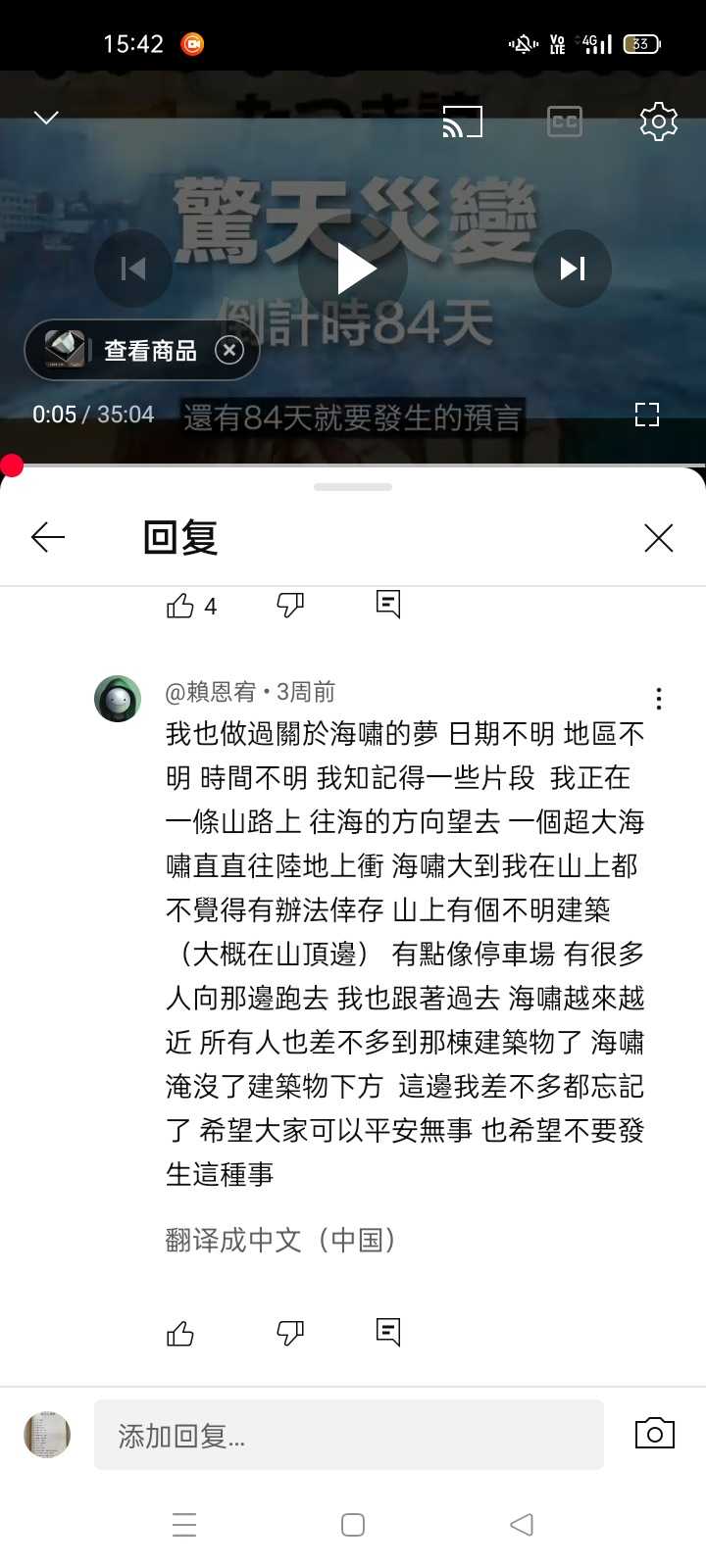Play the video
This screenshot has width=706, height=1568.
tap(354, 269)
